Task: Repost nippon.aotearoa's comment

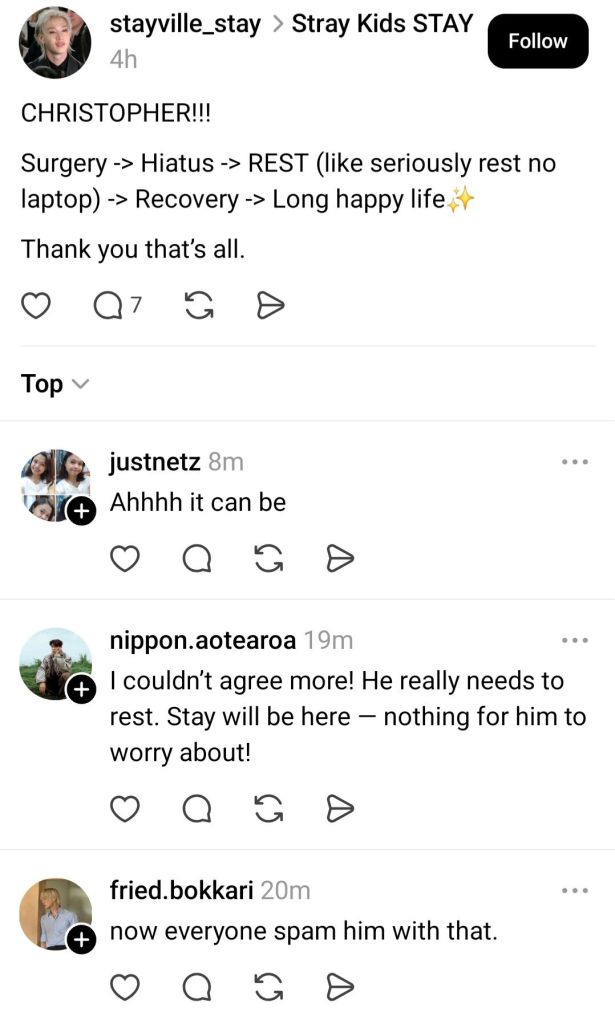Action: 268,808
